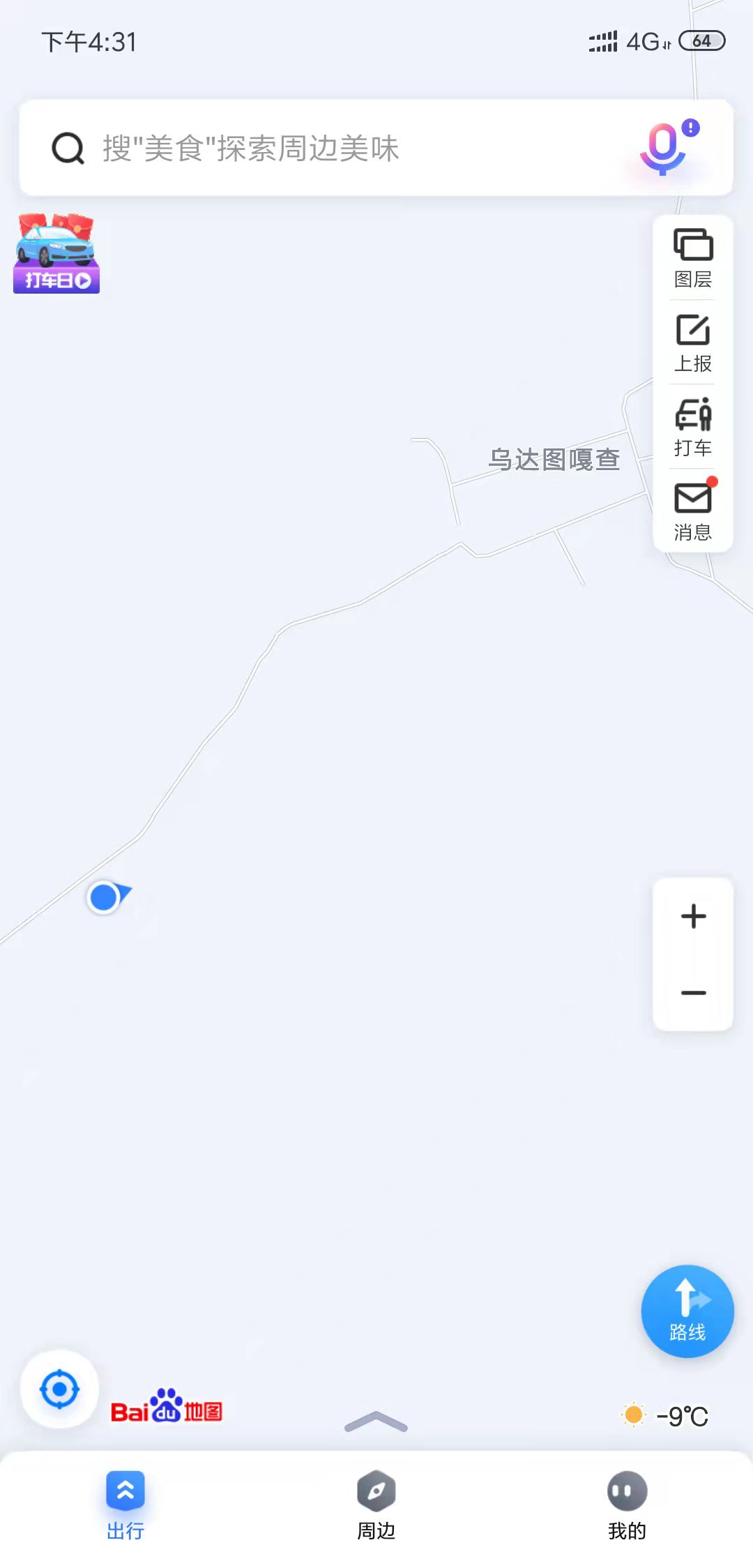Open the search box for nearby food

pyautogui.click(x=314, y=148)
